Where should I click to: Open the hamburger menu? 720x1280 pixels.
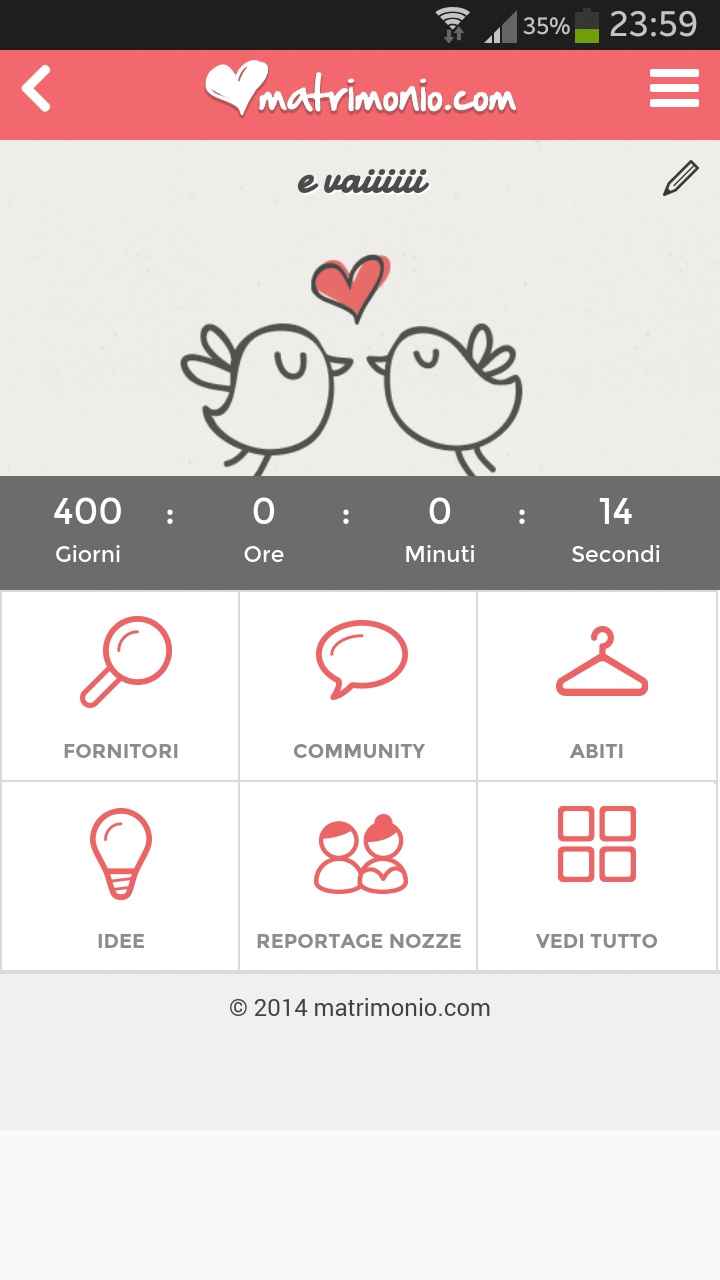tap(673, 89)
